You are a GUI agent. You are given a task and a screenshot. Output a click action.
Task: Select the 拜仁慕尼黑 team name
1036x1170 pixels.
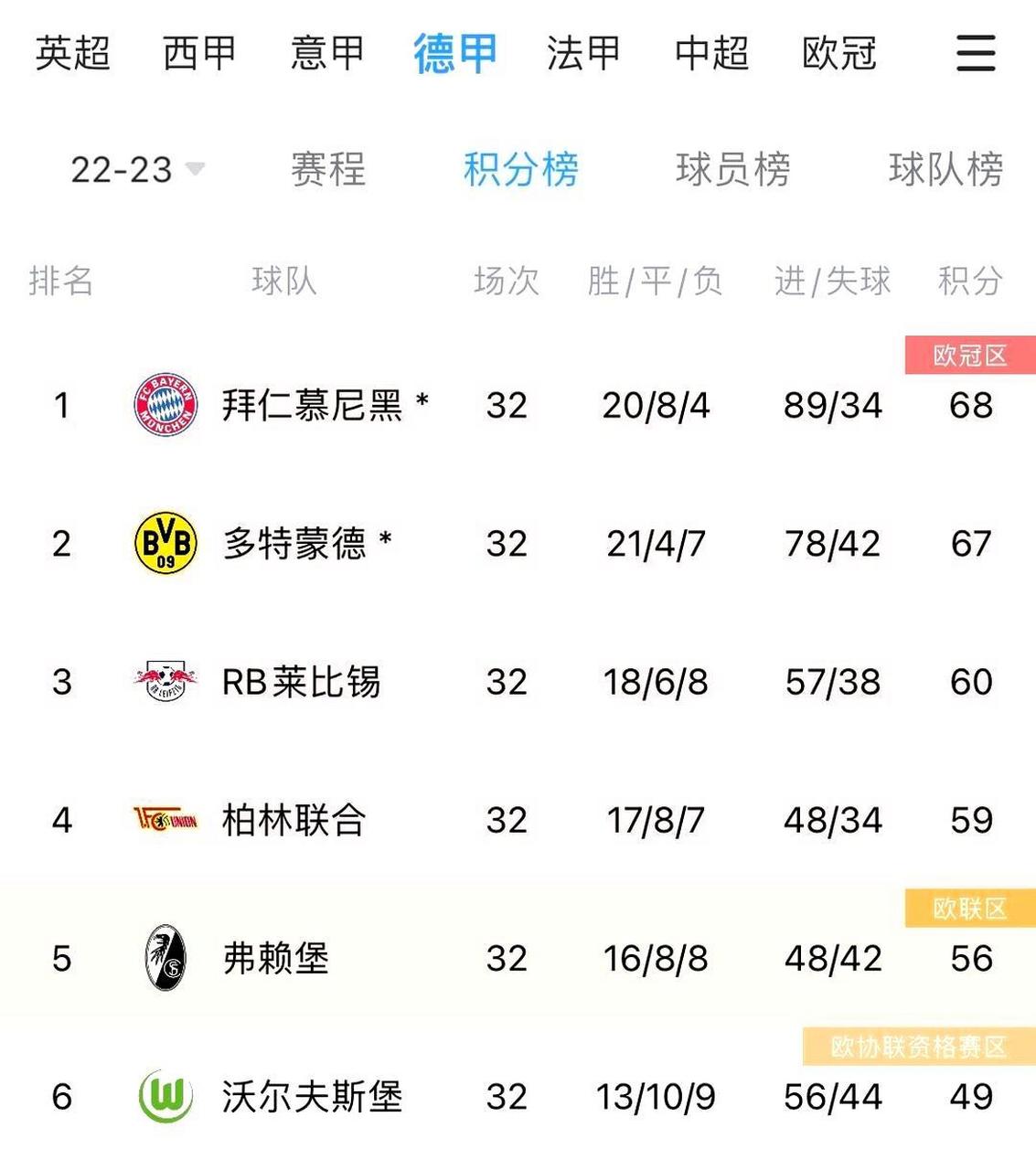coord(311,405)
